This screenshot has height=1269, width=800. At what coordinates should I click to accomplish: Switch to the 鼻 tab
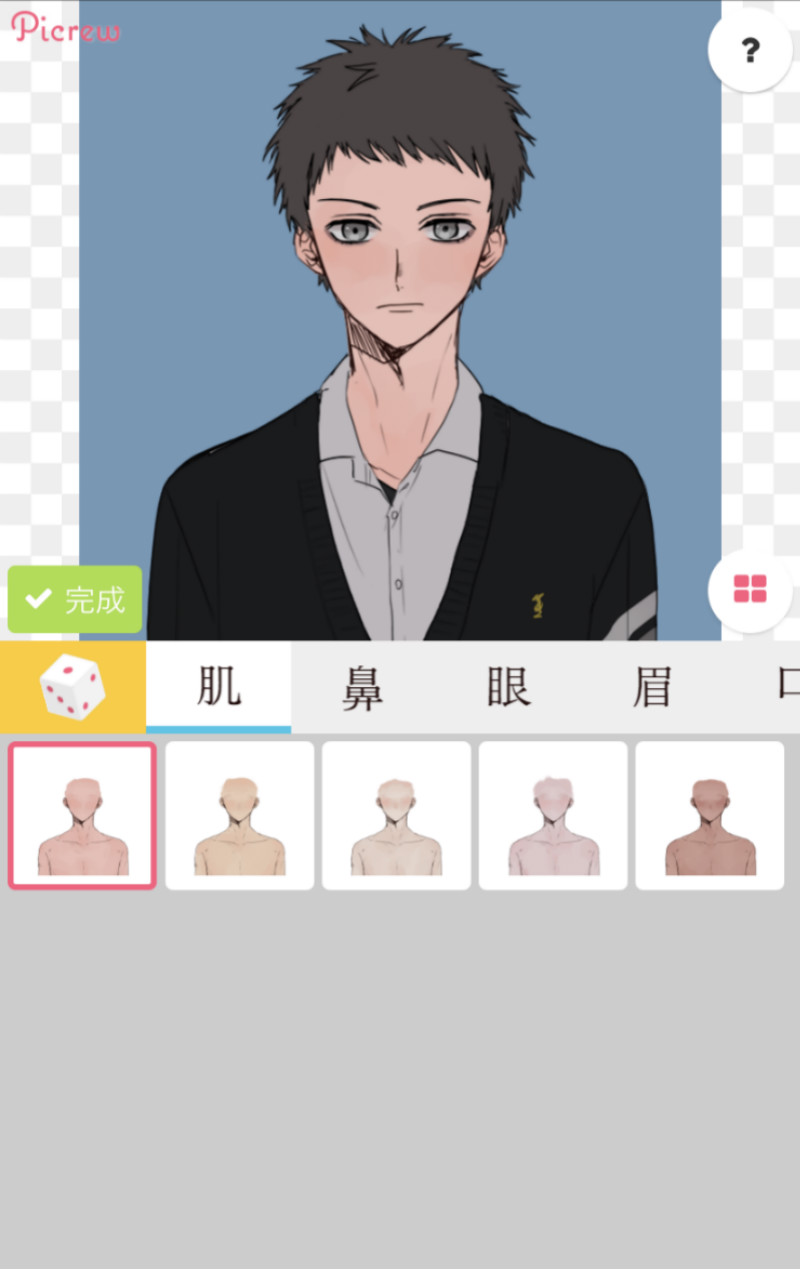coord(363,688)
